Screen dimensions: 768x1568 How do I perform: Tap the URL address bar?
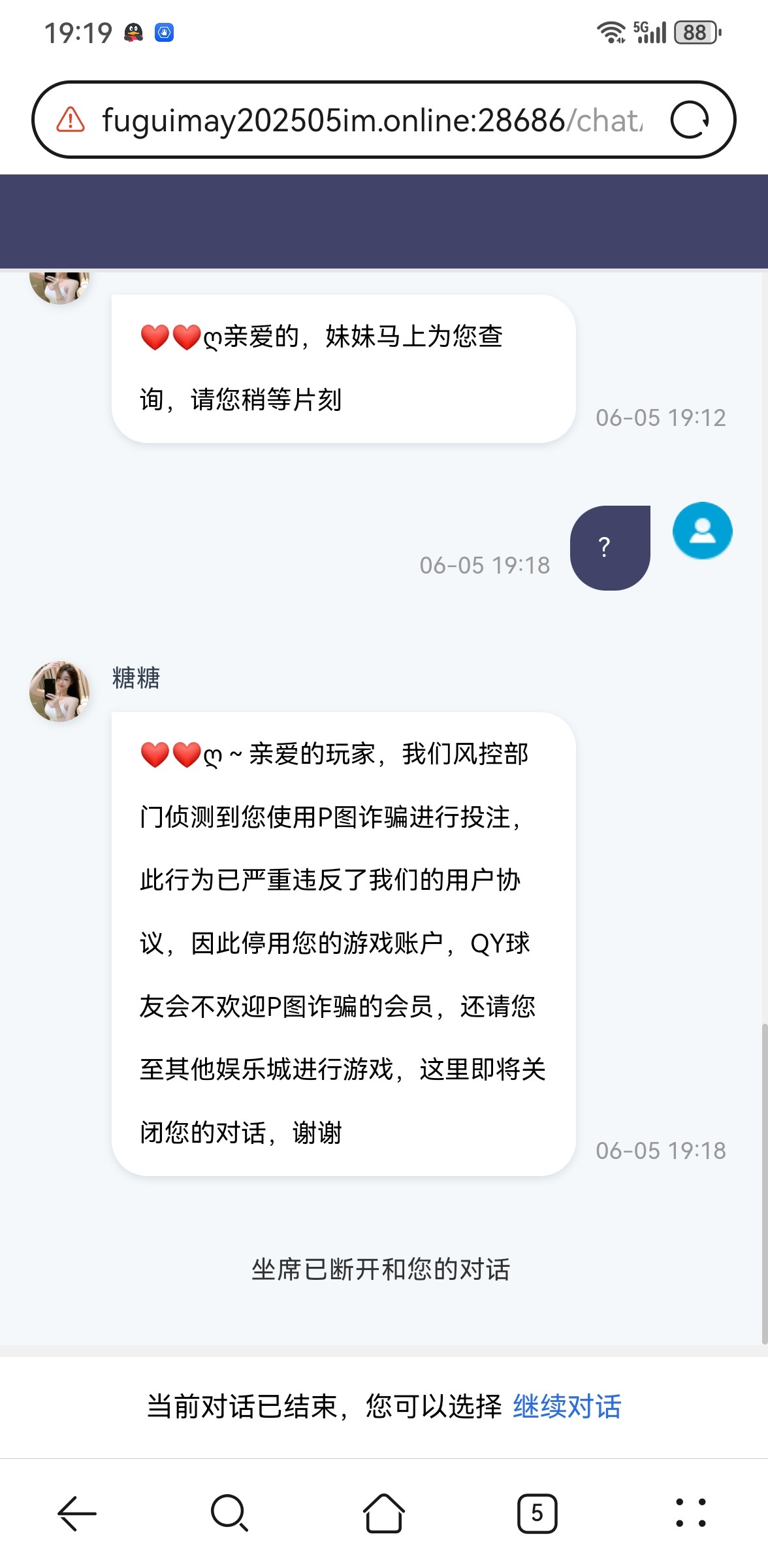point(372,120)
